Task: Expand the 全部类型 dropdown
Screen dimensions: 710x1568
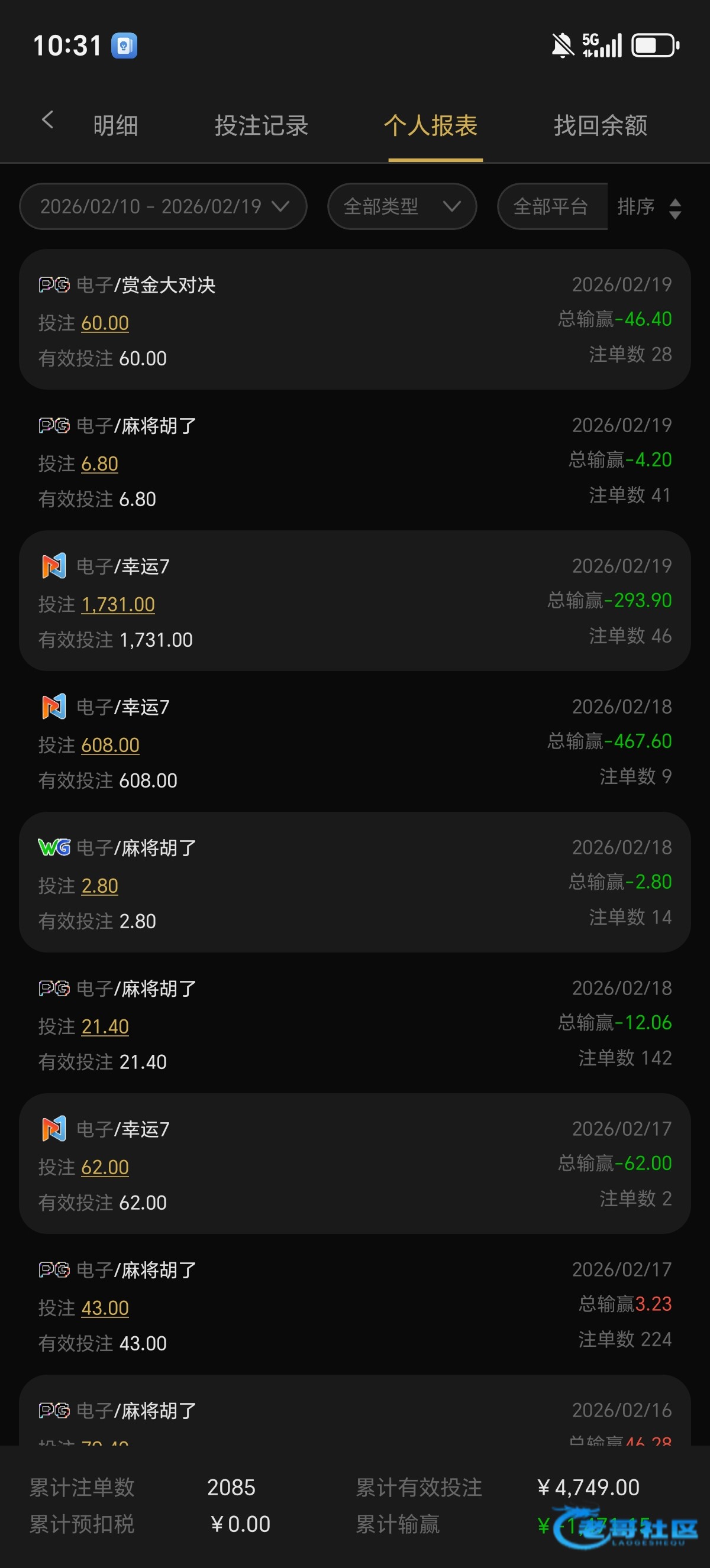Action: 402,207
